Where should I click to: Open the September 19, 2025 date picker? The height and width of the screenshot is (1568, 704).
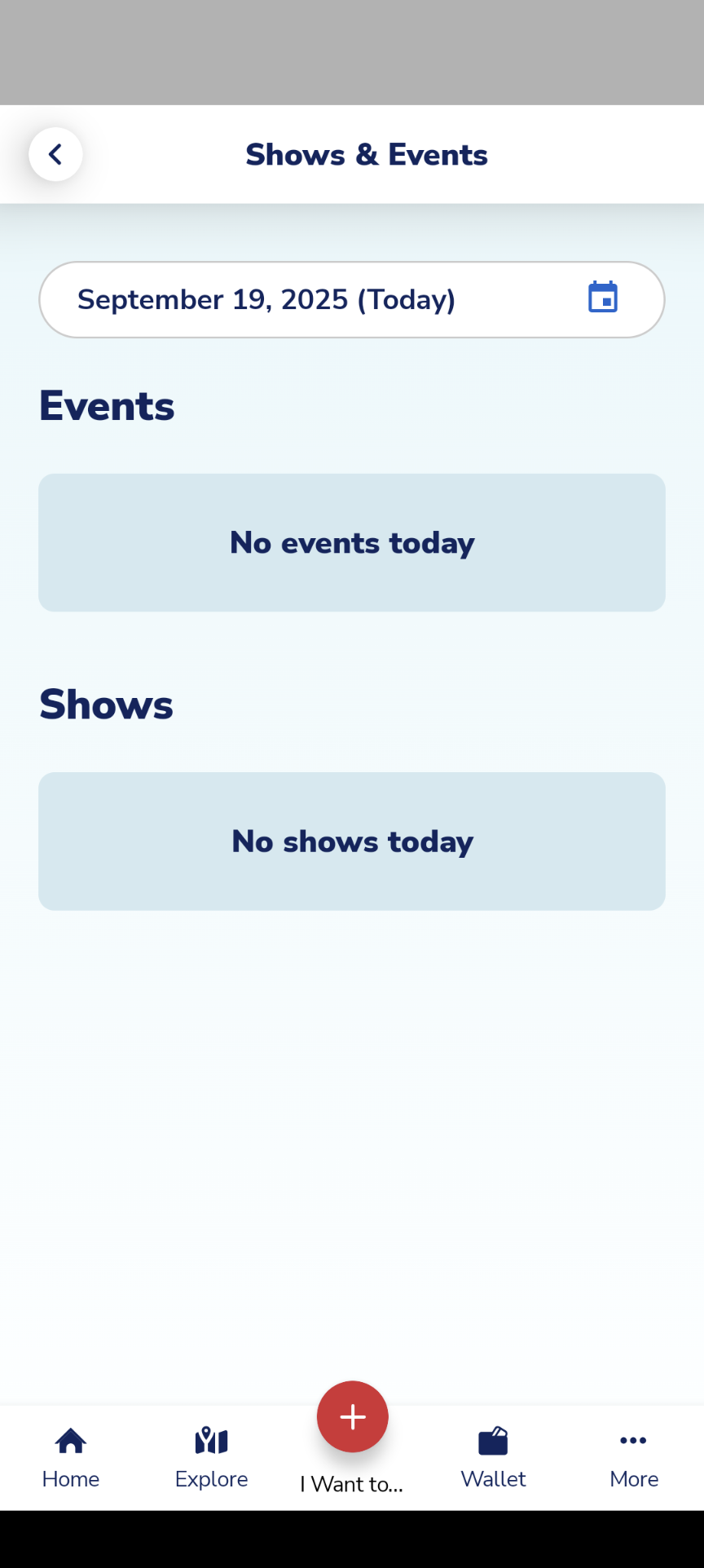pos(352,299)
